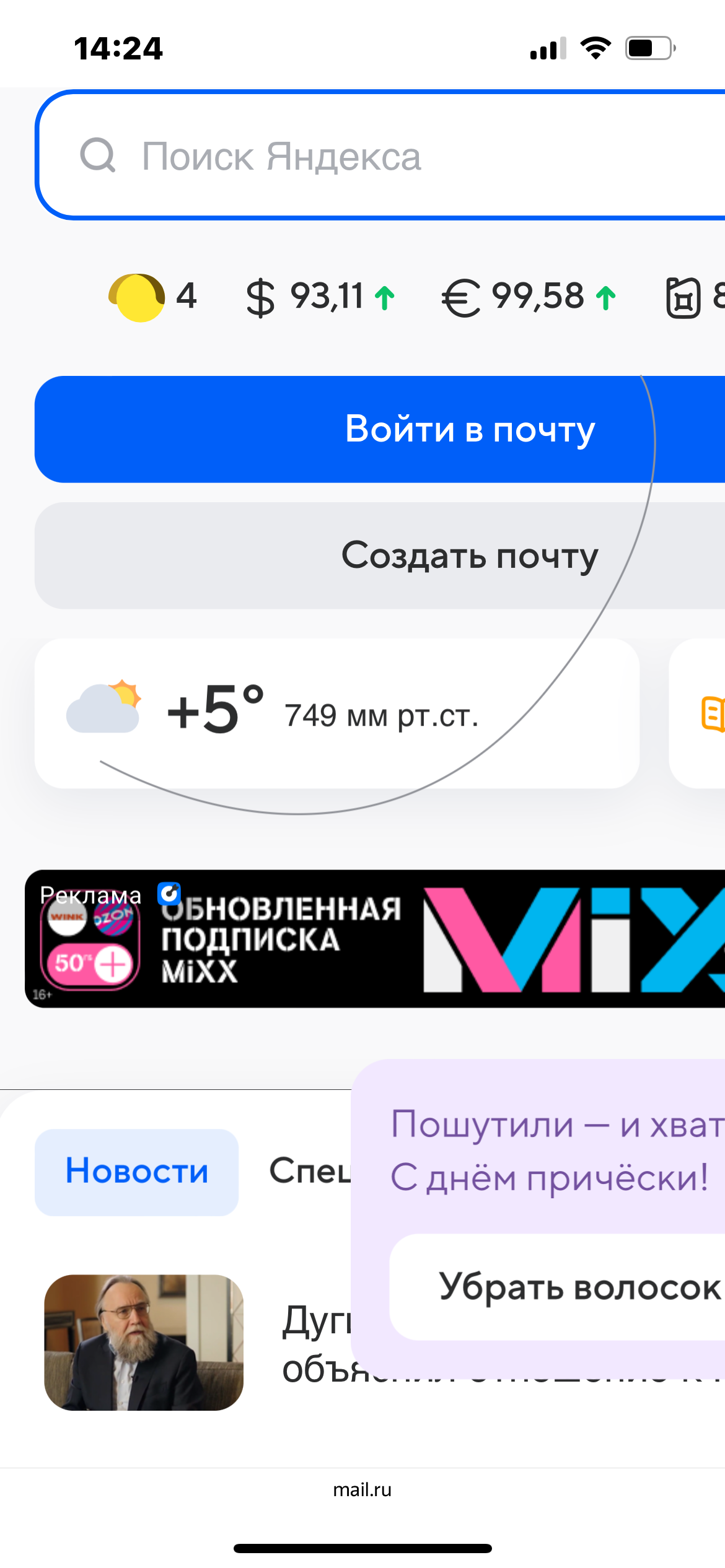Open the news item with the bearded man photo
The width and height of the screenshot is (725, 1568).
pos(144,1343)
